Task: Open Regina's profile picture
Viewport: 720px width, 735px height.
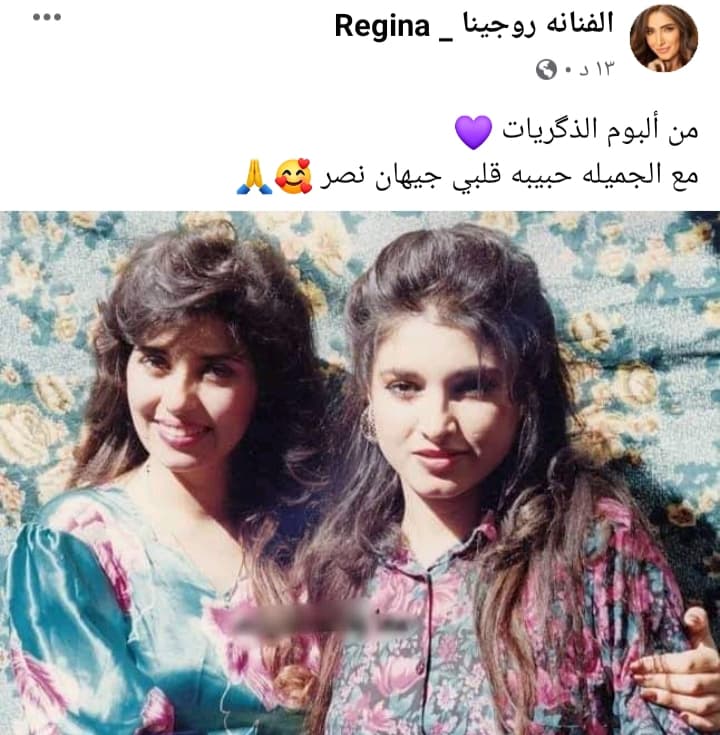Action: tap(663, 38)
